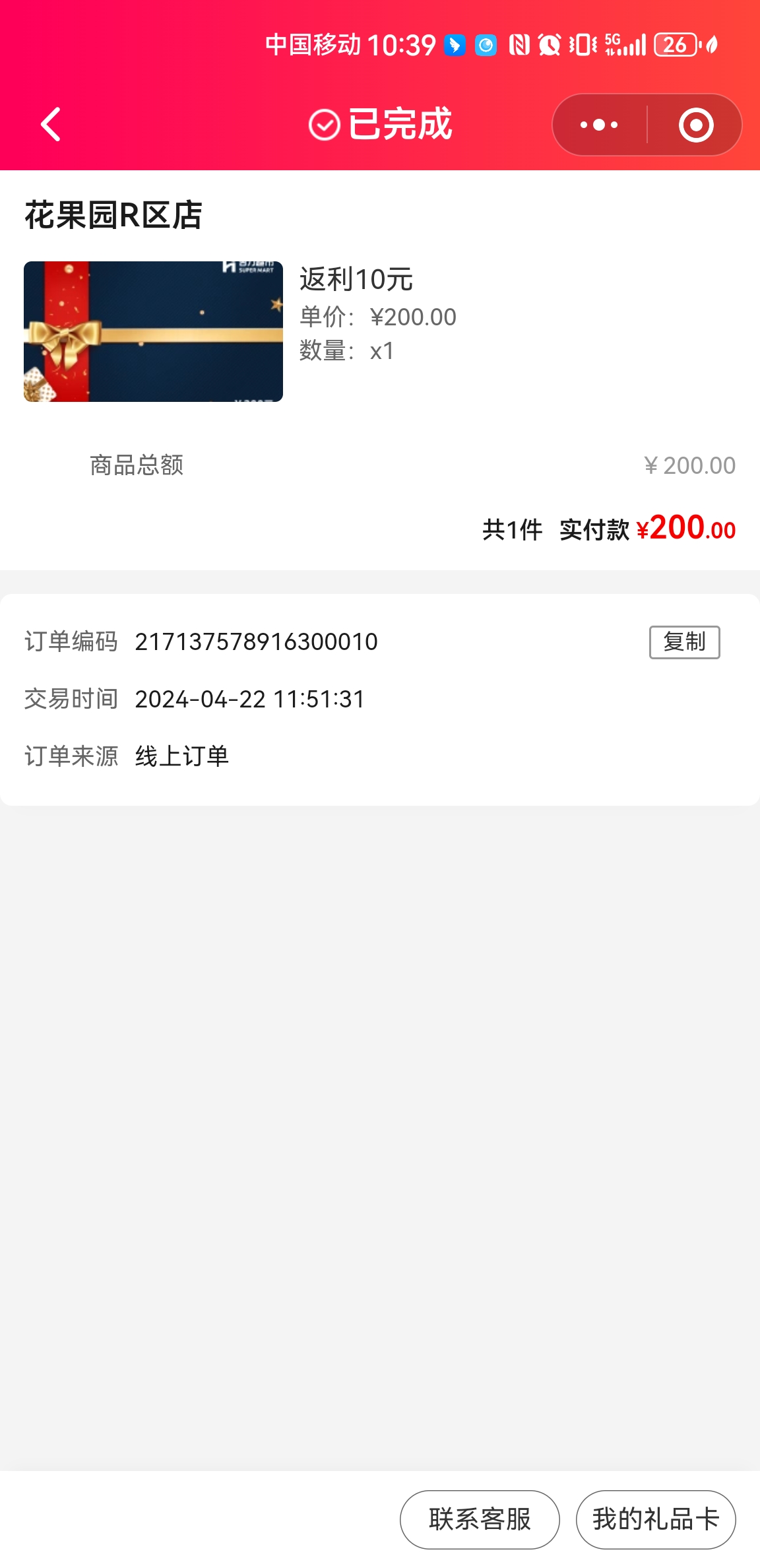Open the mini program three-dot menu

coord(599,125)
